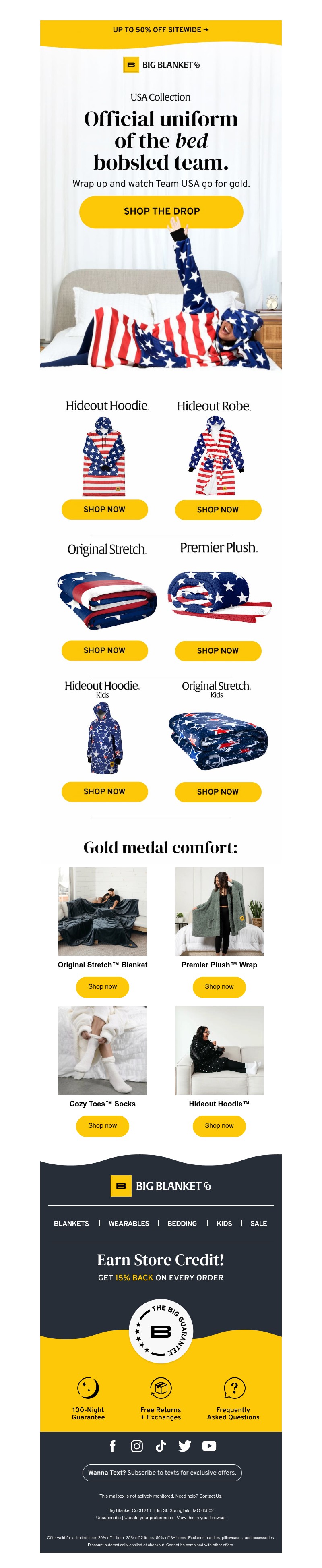Open the Blankets category link
Image resolution: width=322 pixels, height=1568 pixels.
coord(71,1224)
